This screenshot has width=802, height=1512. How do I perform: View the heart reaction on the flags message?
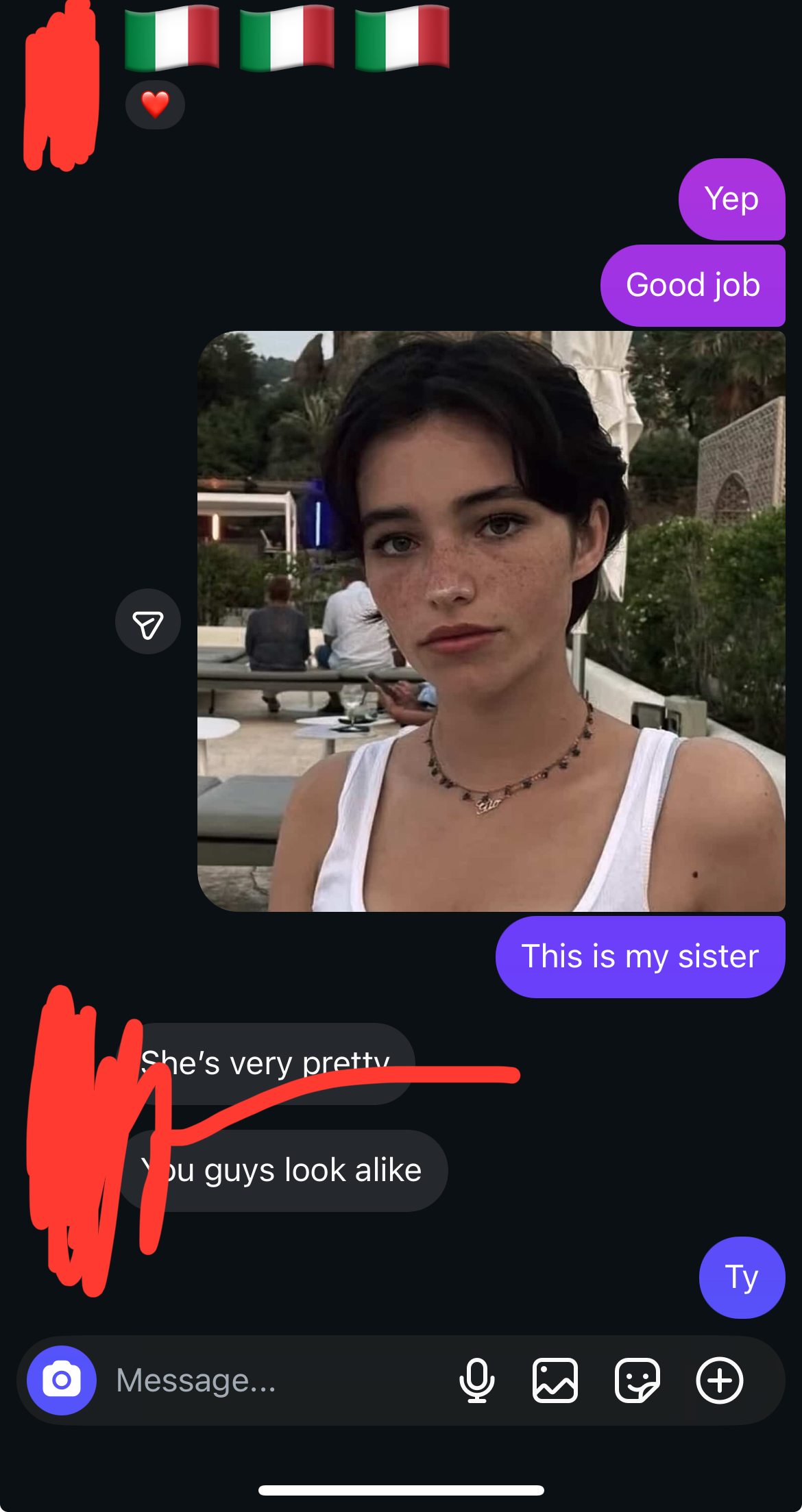click(155, 105)
